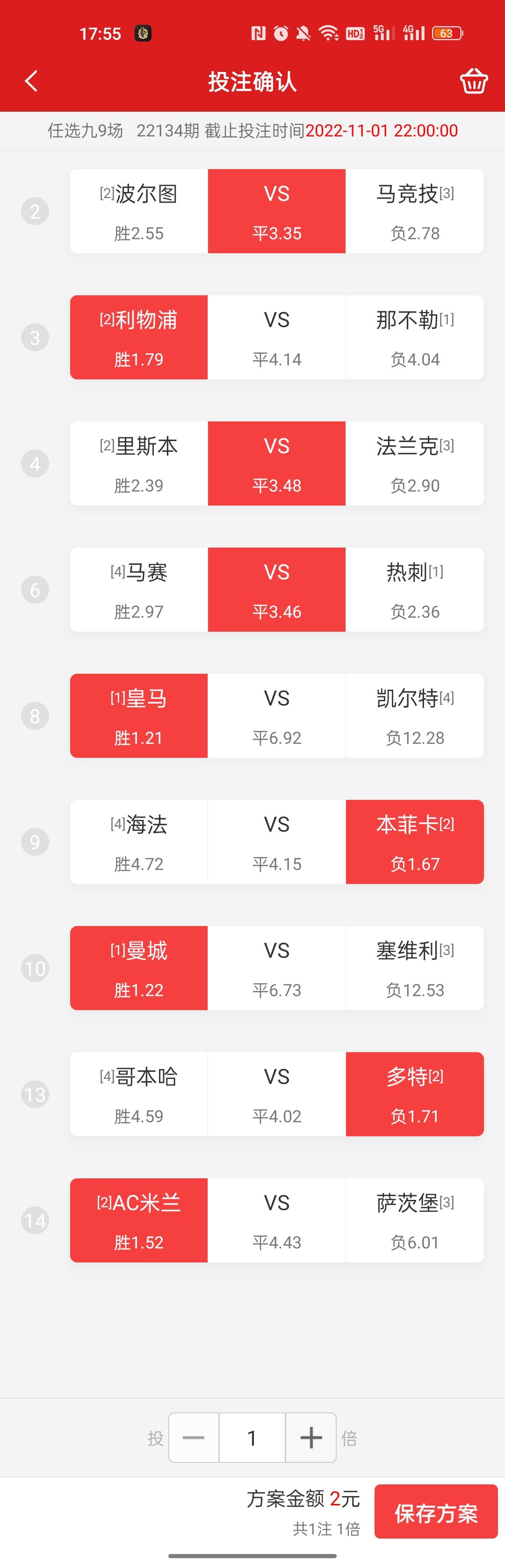Select 波尔图 胜2.55 option

pyautogui.click(x=139, y=211)
